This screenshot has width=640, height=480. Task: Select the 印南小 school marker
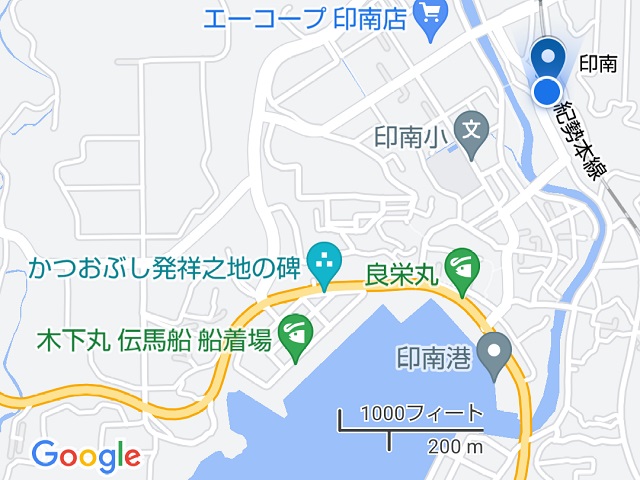tap(469, 130)
